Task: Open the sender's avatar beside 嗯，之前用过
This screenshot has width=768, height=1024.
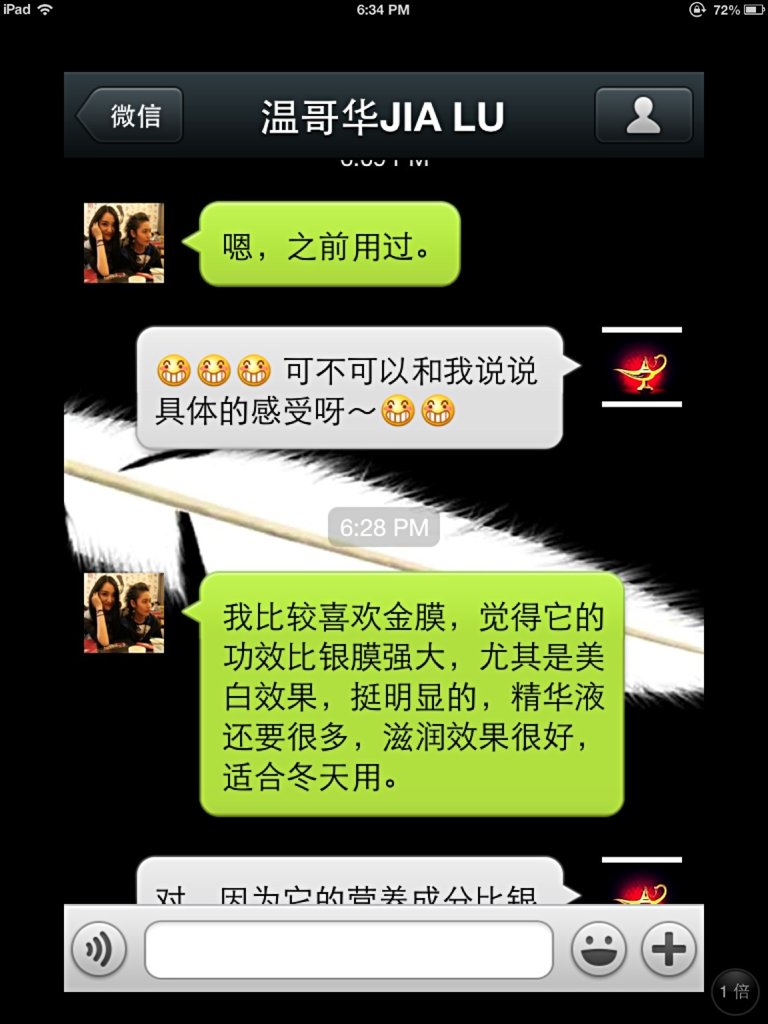Action: pyautogui.click(x=124, y=243)
